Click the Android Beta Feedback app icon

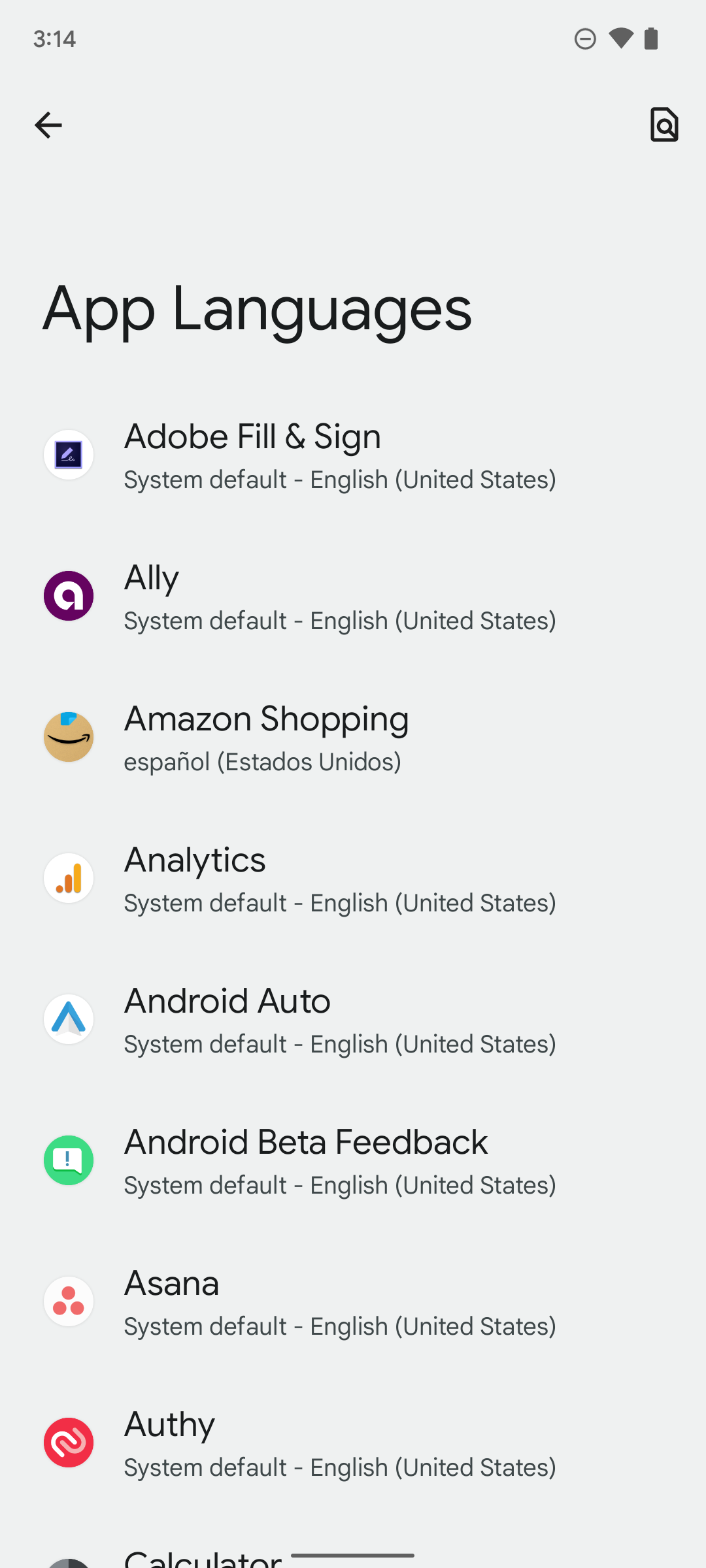tap(68, 1160)
